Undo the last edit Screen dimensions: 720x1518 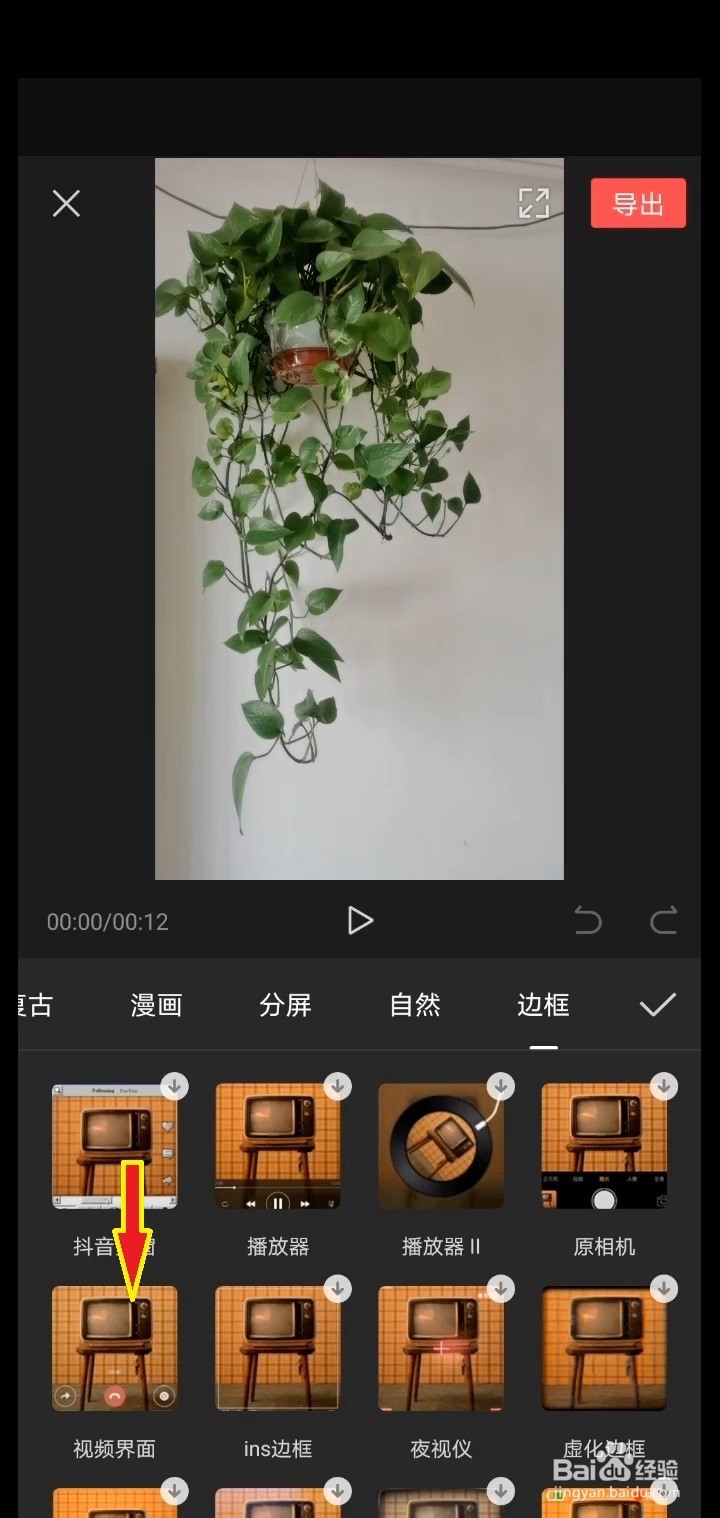tap(588, 921)
